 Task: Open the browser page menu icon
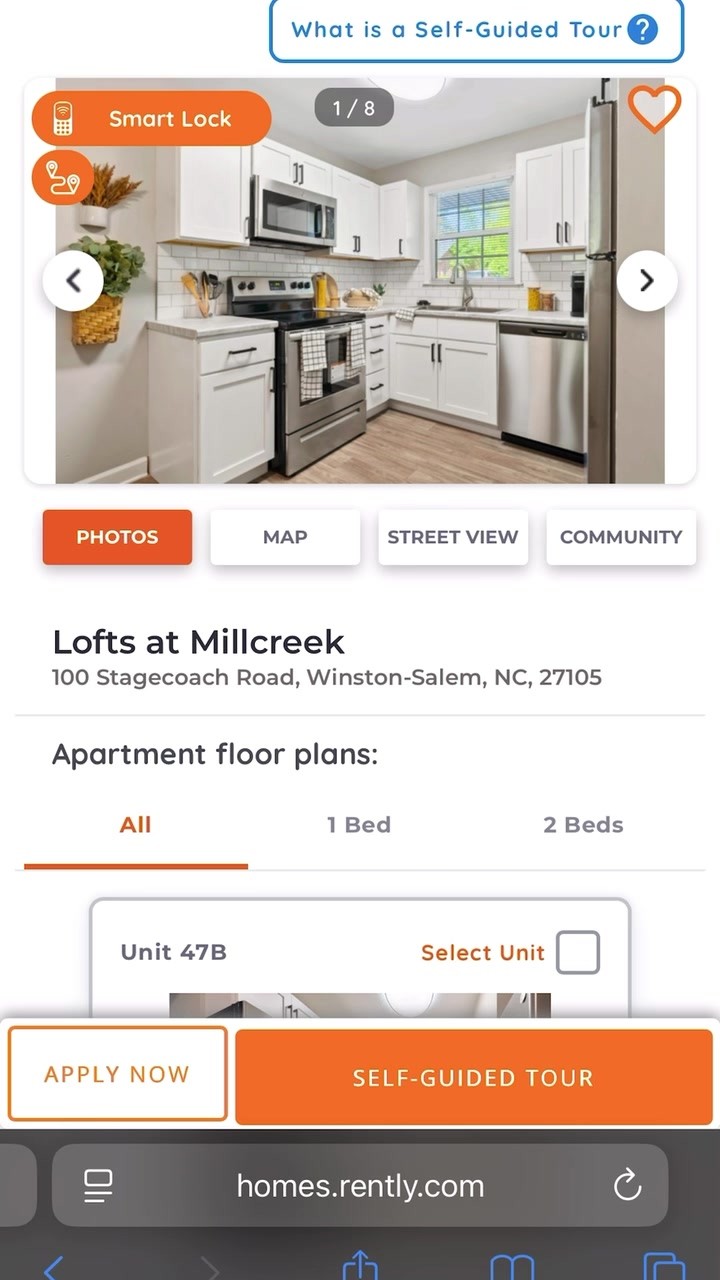coord(98,1186)
